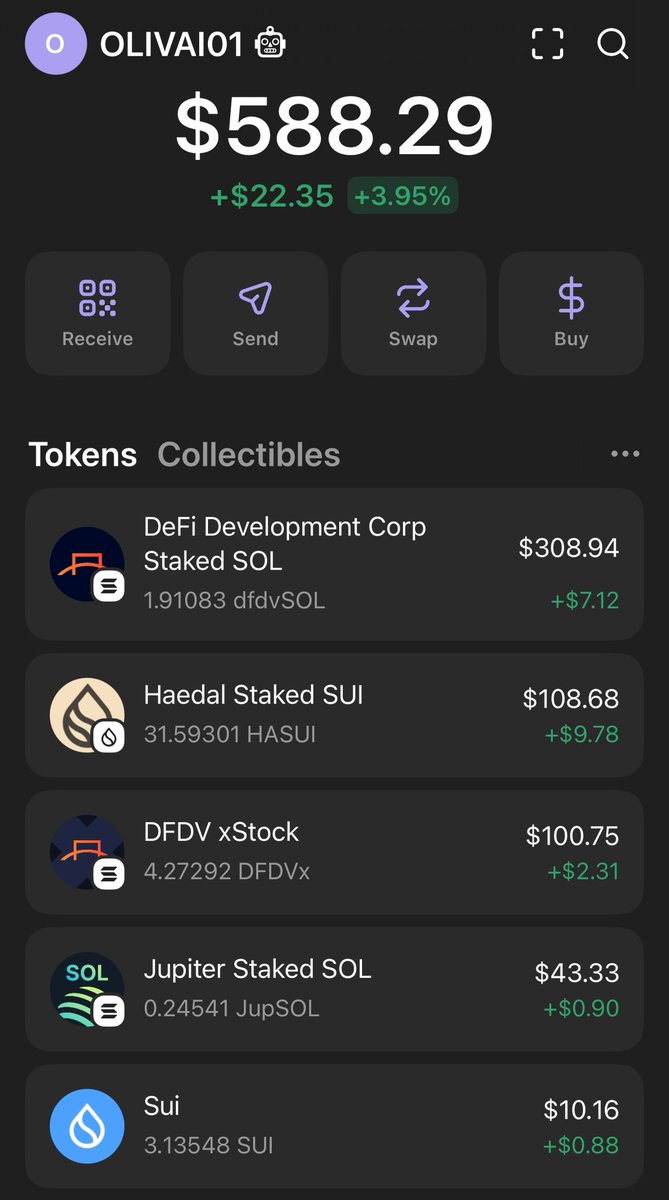Tap the Buy button
The height and width of the screenshot is (1200, 669).
(x=571, y=314)
